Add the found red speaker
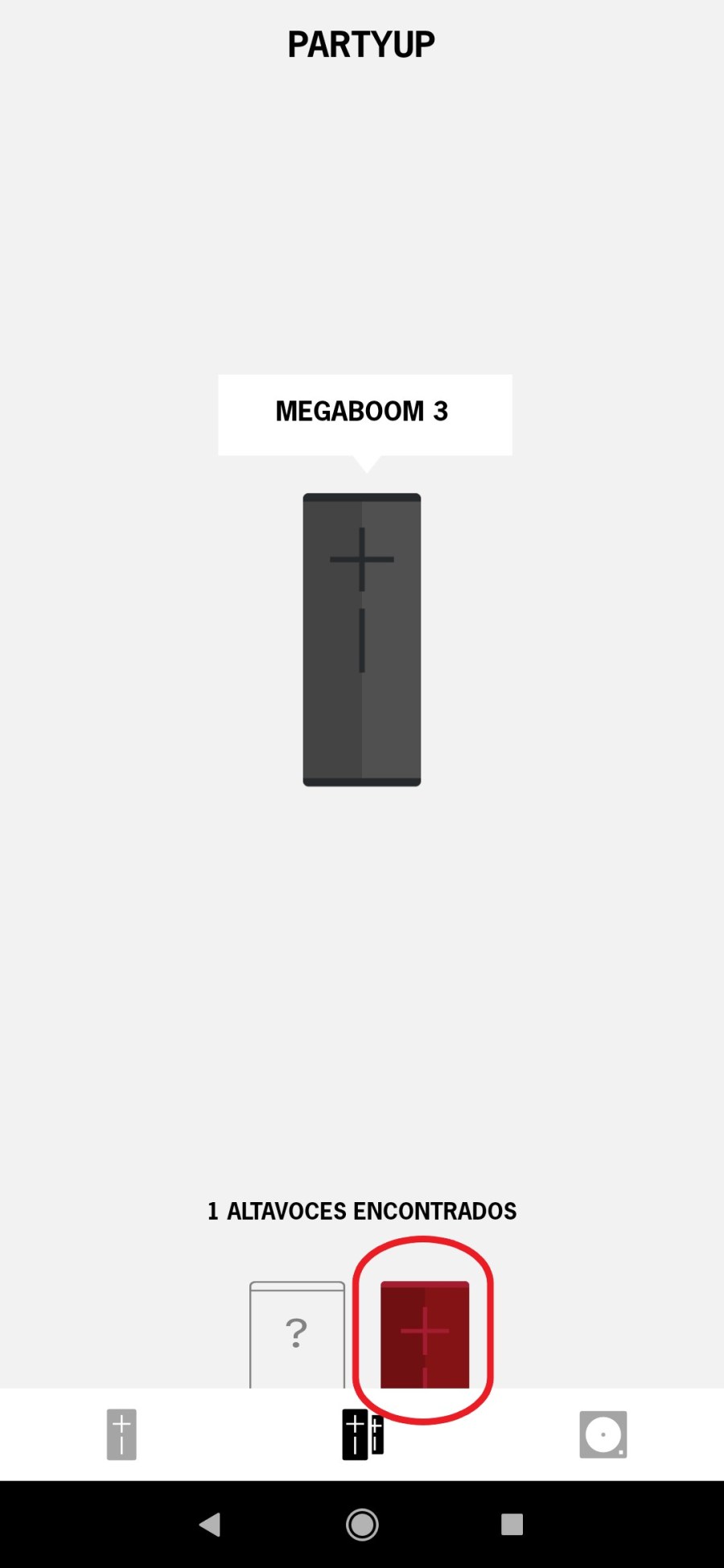Viewport: 724px width, 1568px height. tap(425, 1334)
